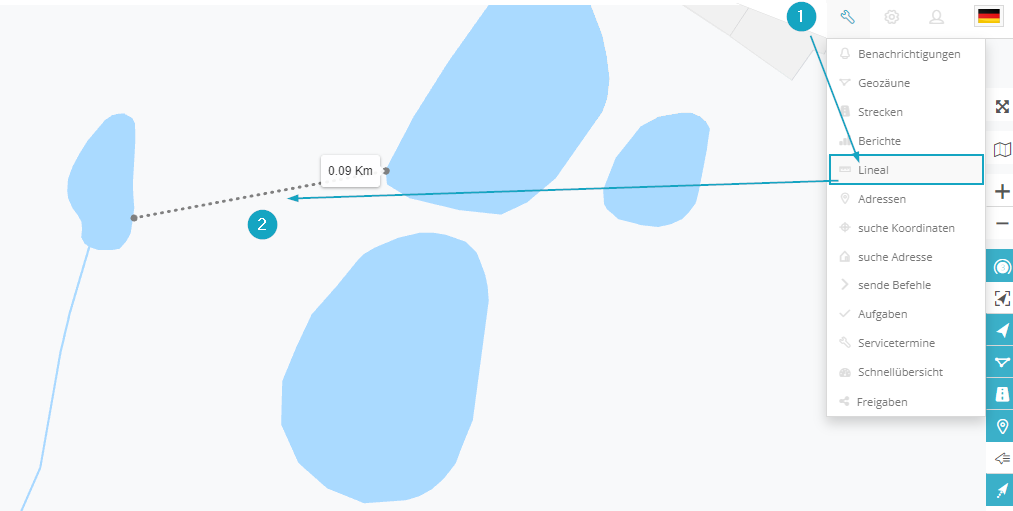Zoom out with the minus button

1002,224
